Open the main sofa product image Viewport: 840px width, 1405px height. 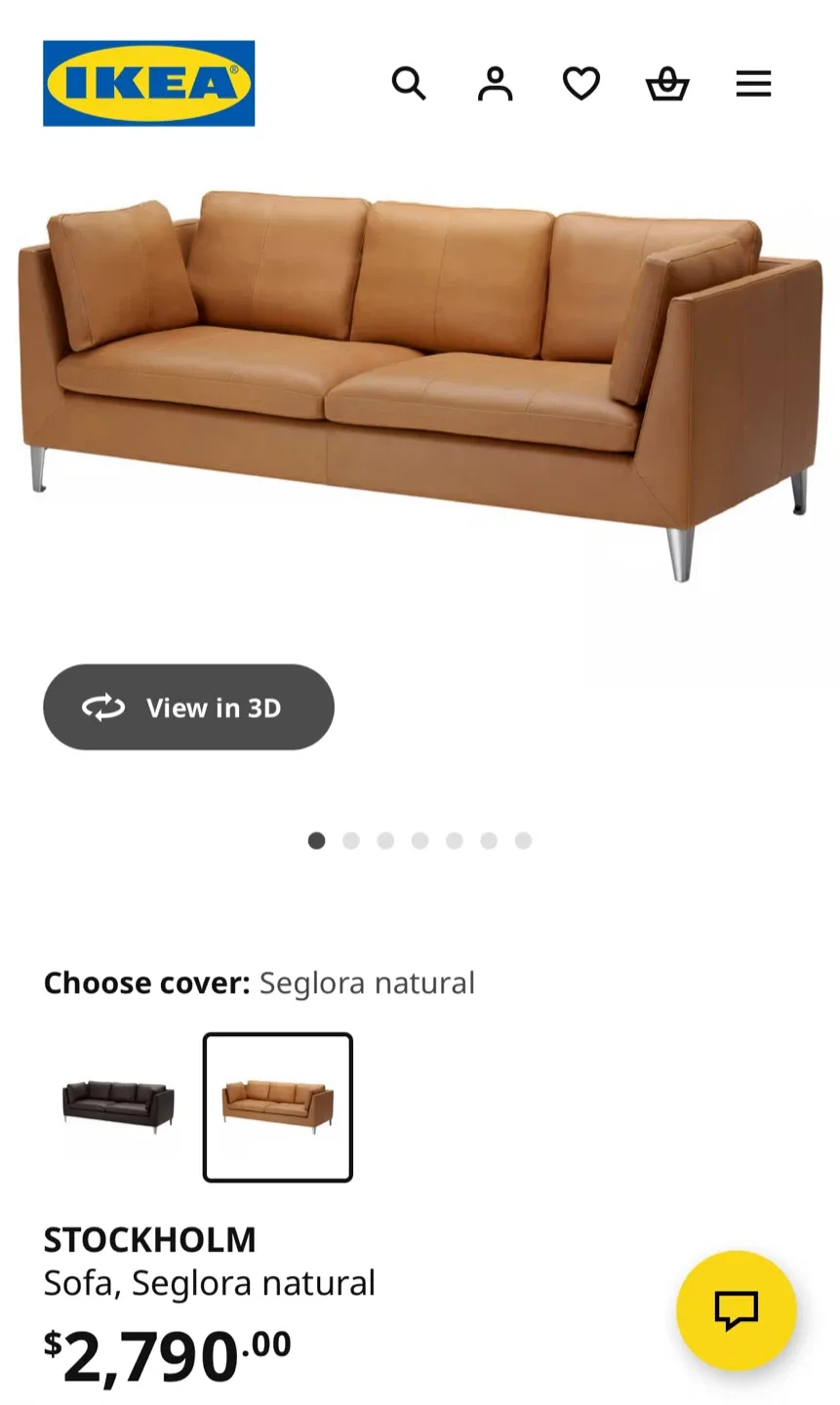coord(420,385)
